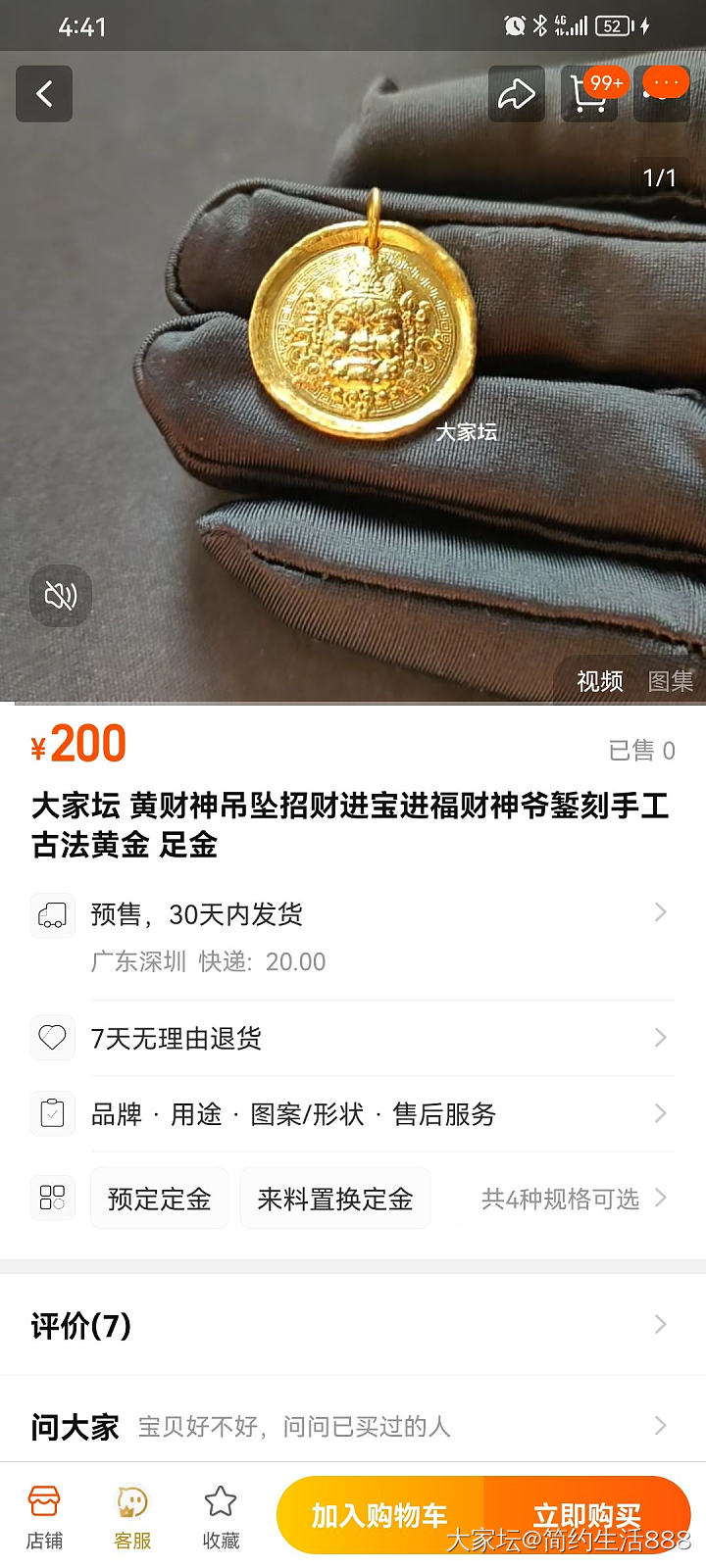Contact 客服 customer service
The image size is (706, 1568).
point(132,1516)
